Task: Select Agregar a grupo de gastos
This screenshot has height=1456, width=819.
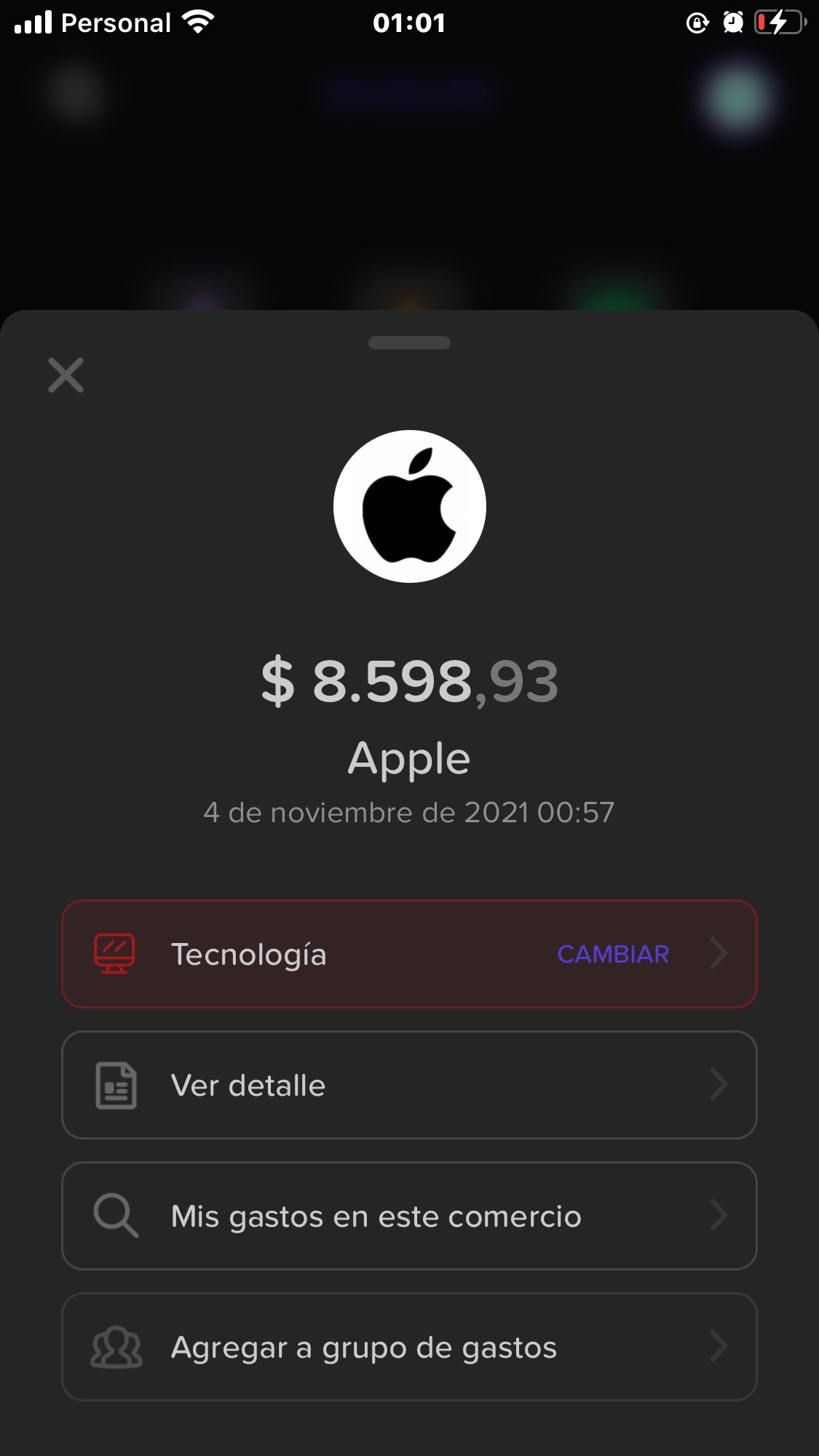Action: [409, 1347]
